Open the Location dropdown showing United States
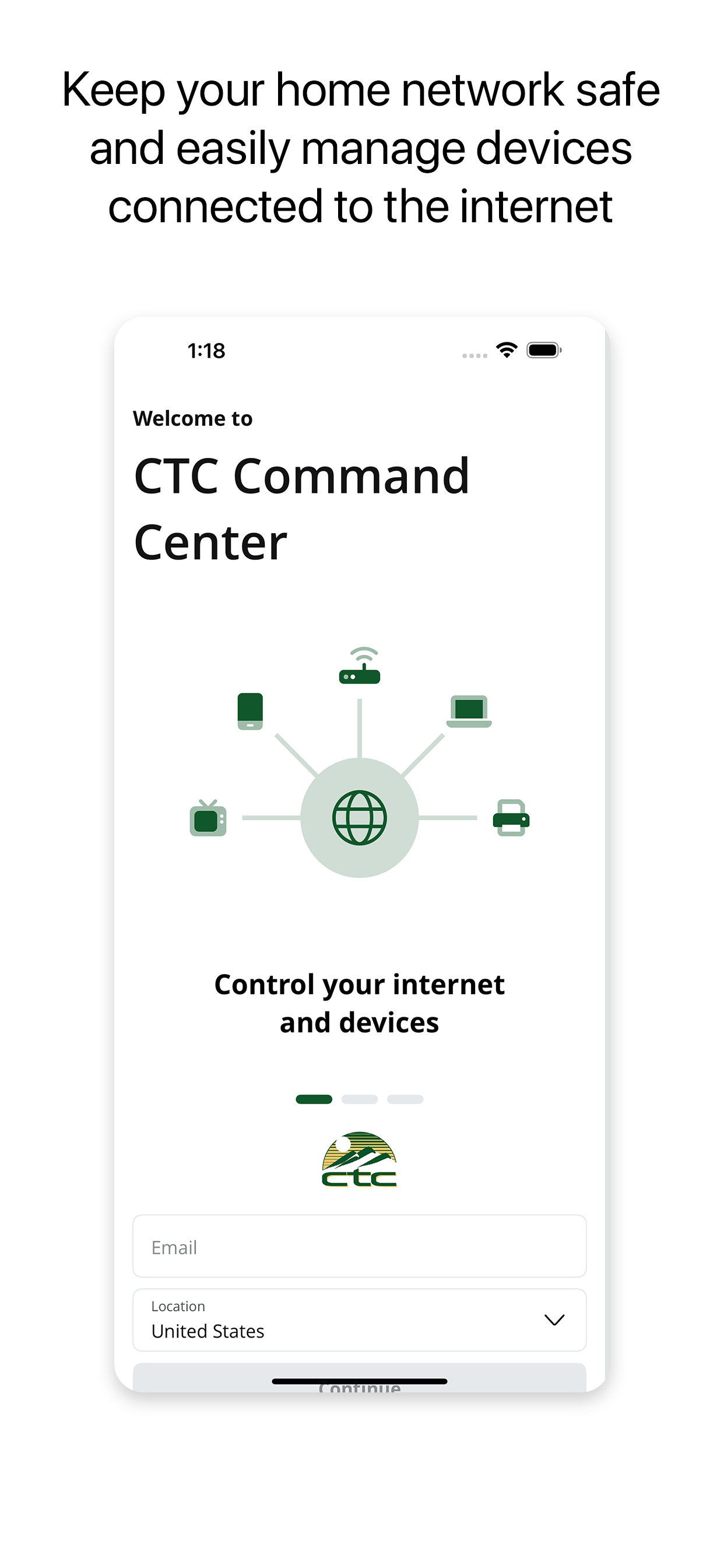Image resolution: width=724 pixels, height=1568 pixels. coord(360,1319)
